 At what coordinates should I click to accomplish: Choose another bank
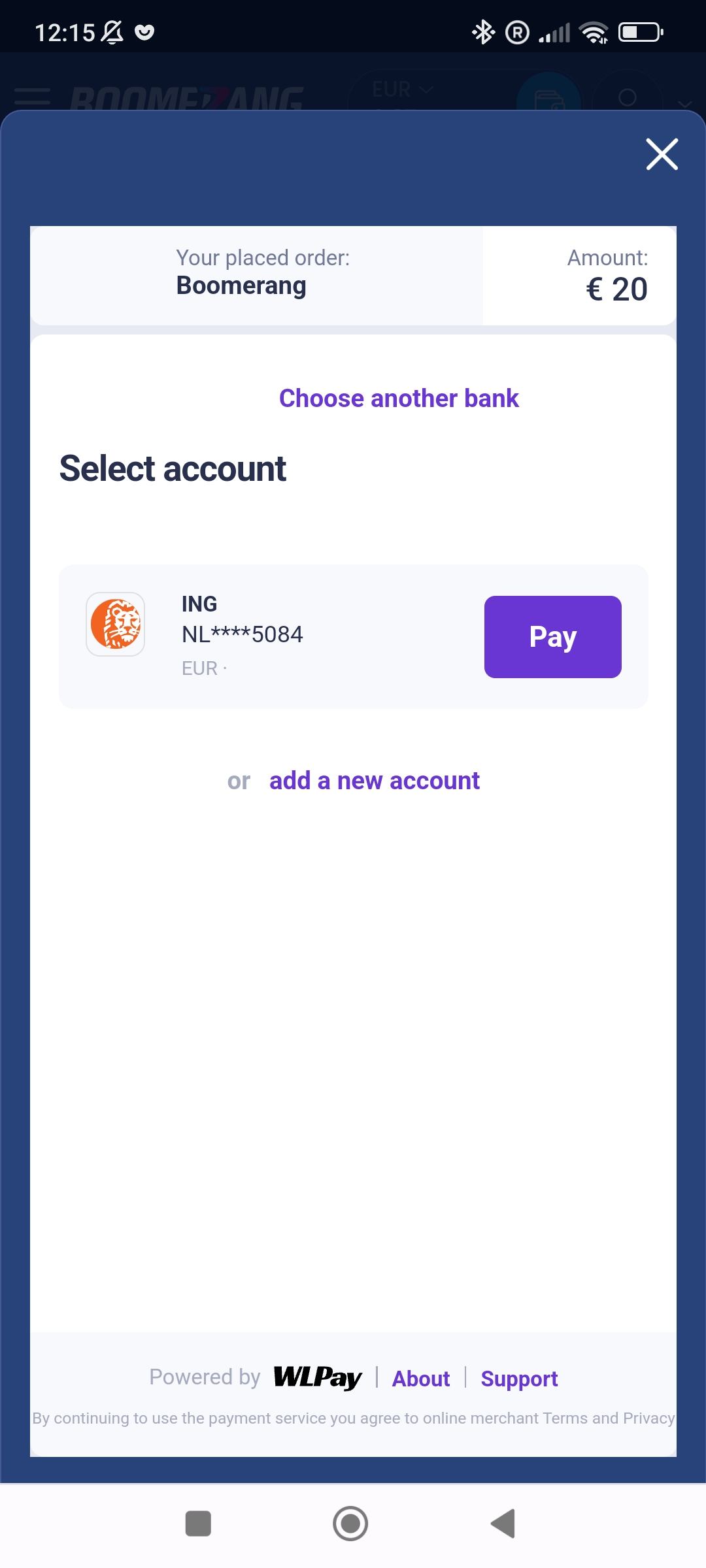(399, 399)
